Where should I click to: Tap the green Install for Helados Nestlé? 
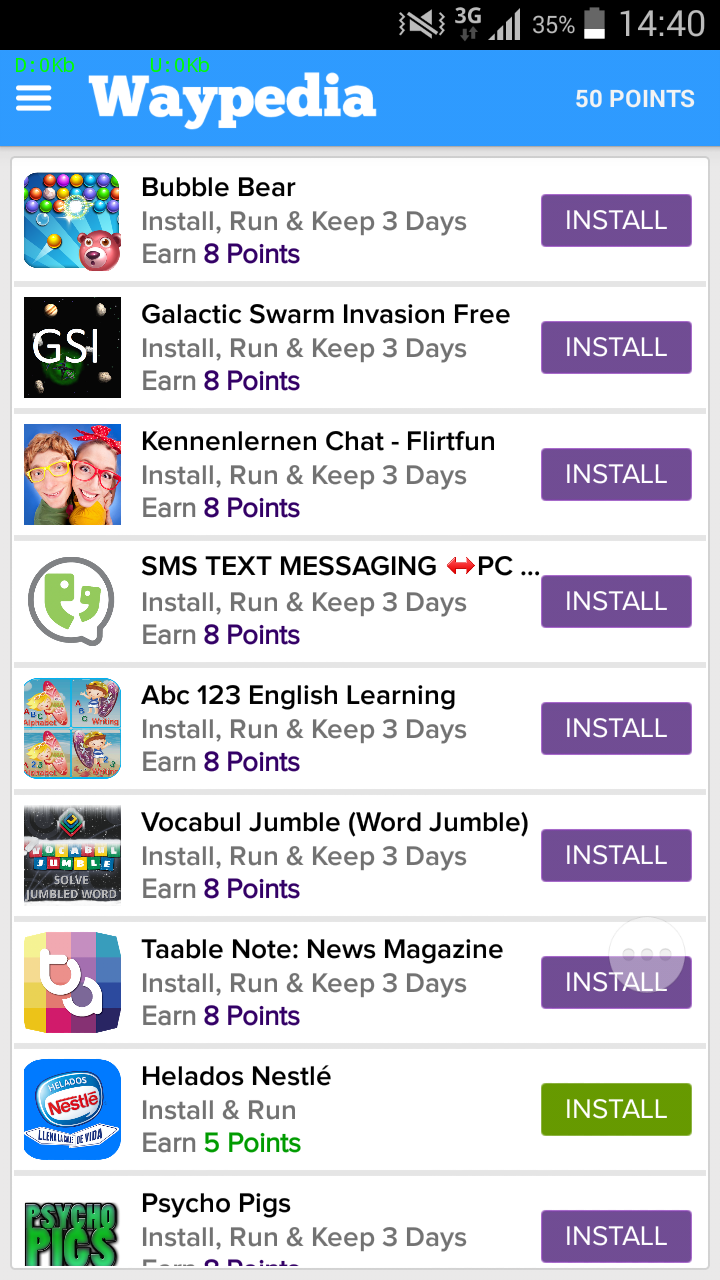616,1109
